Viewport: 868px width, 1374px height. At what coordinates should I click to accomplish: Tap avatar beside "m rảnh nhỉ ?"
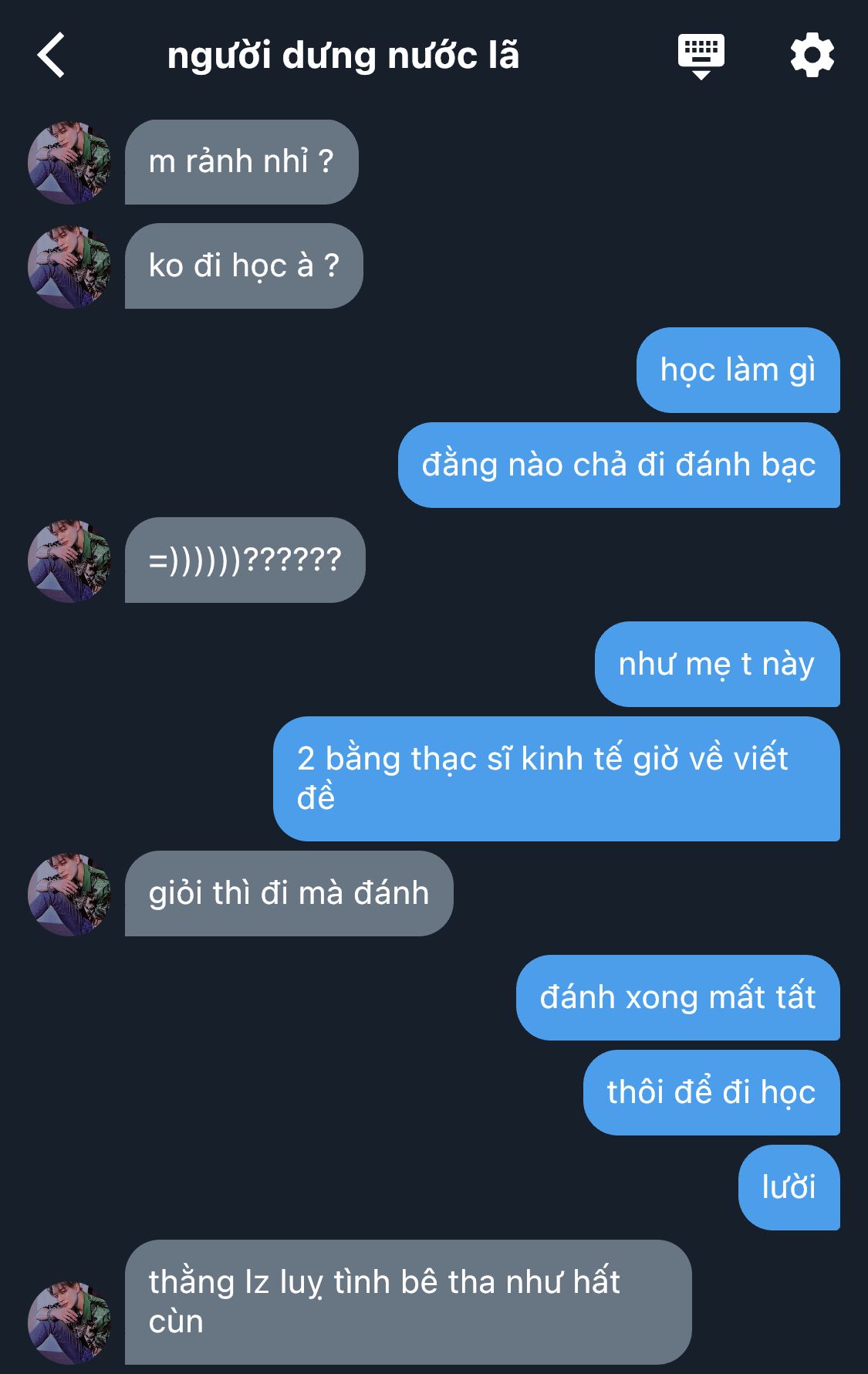pyautogui.click(x=69, y=162)
